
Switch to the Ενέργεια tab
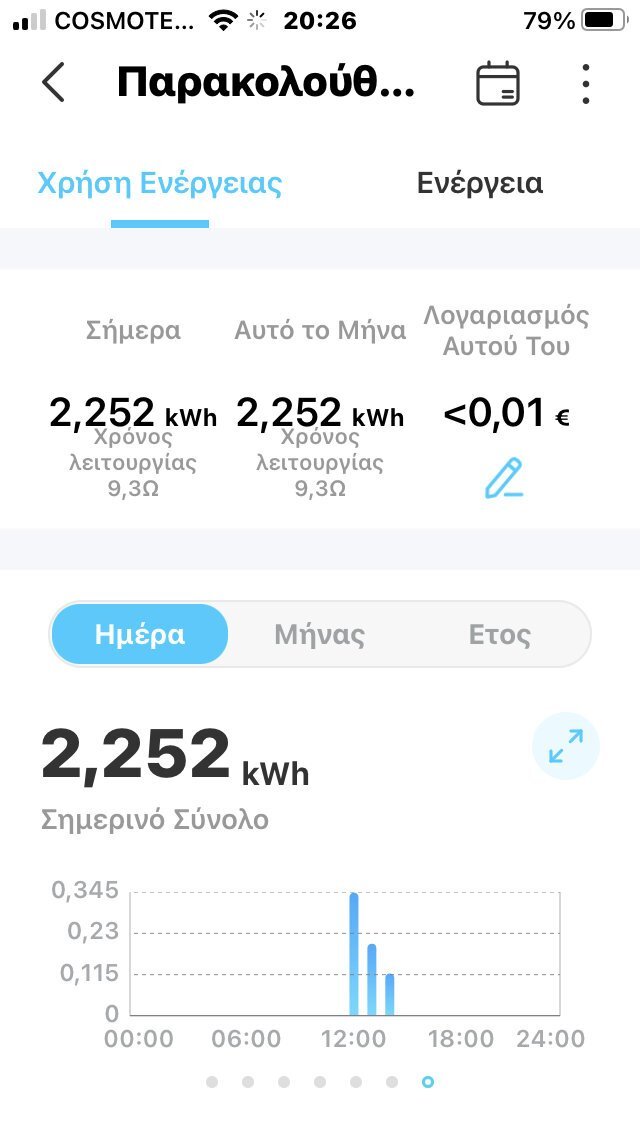[x=480, y=183]
